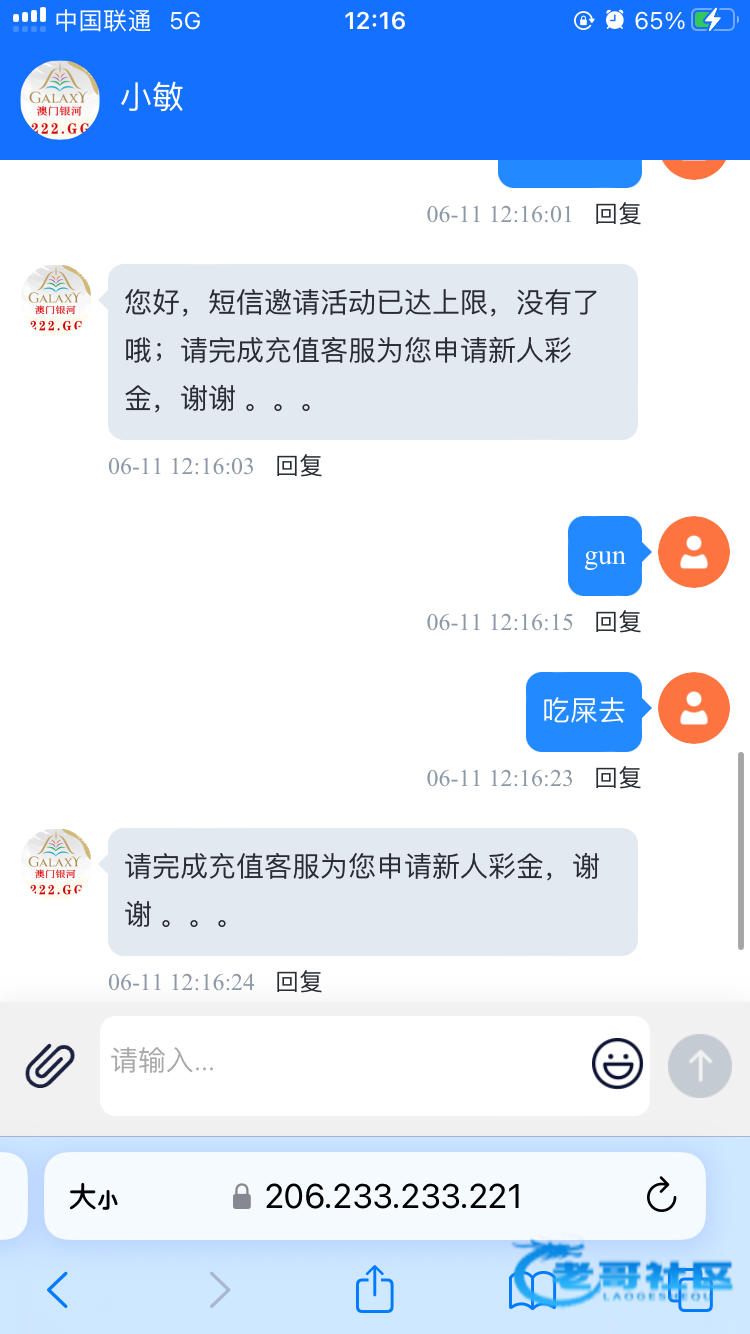Tap 回复 under the gun message
This screenshot has width=750, height=1334.
click(618, 622)
